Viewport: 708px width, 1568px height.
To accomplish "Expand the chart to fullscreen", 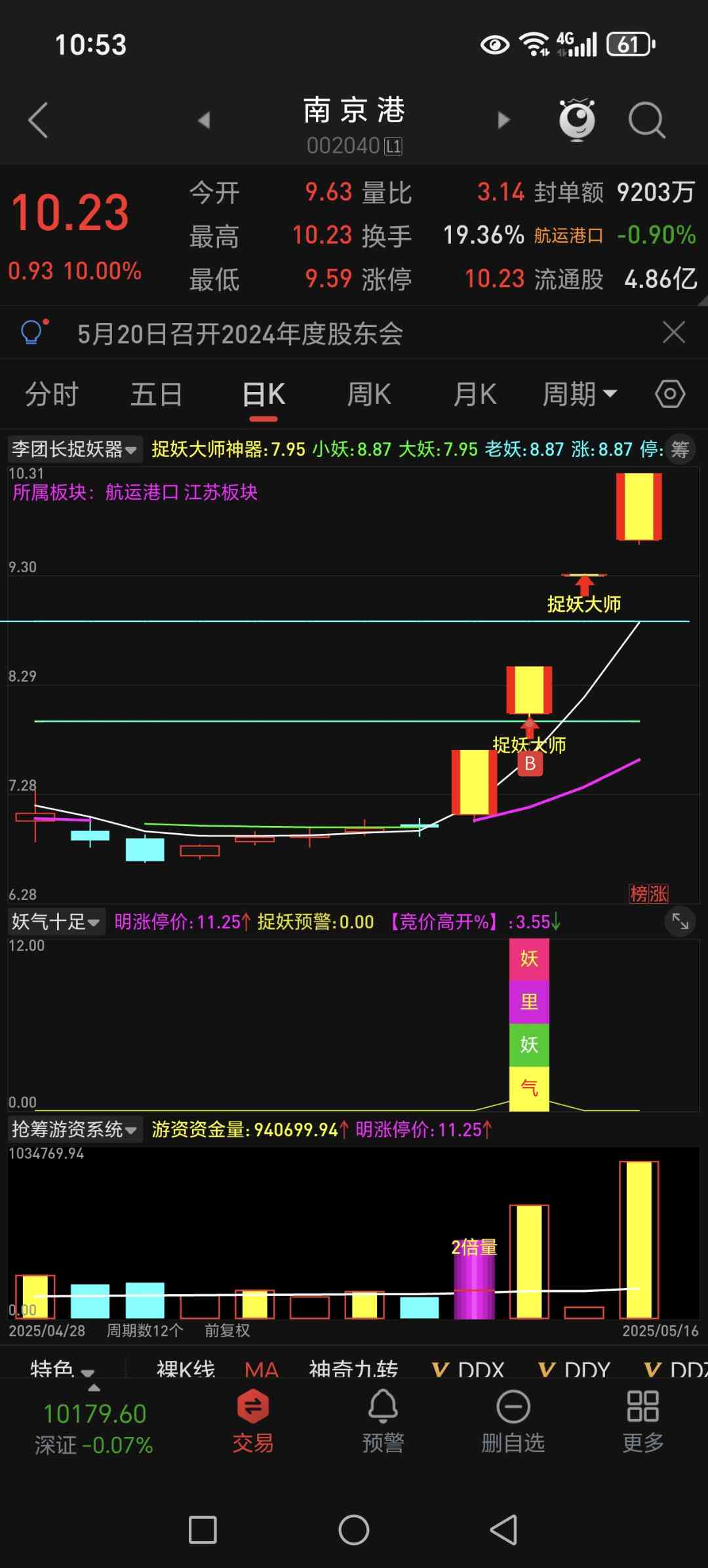I will point(680,922).
